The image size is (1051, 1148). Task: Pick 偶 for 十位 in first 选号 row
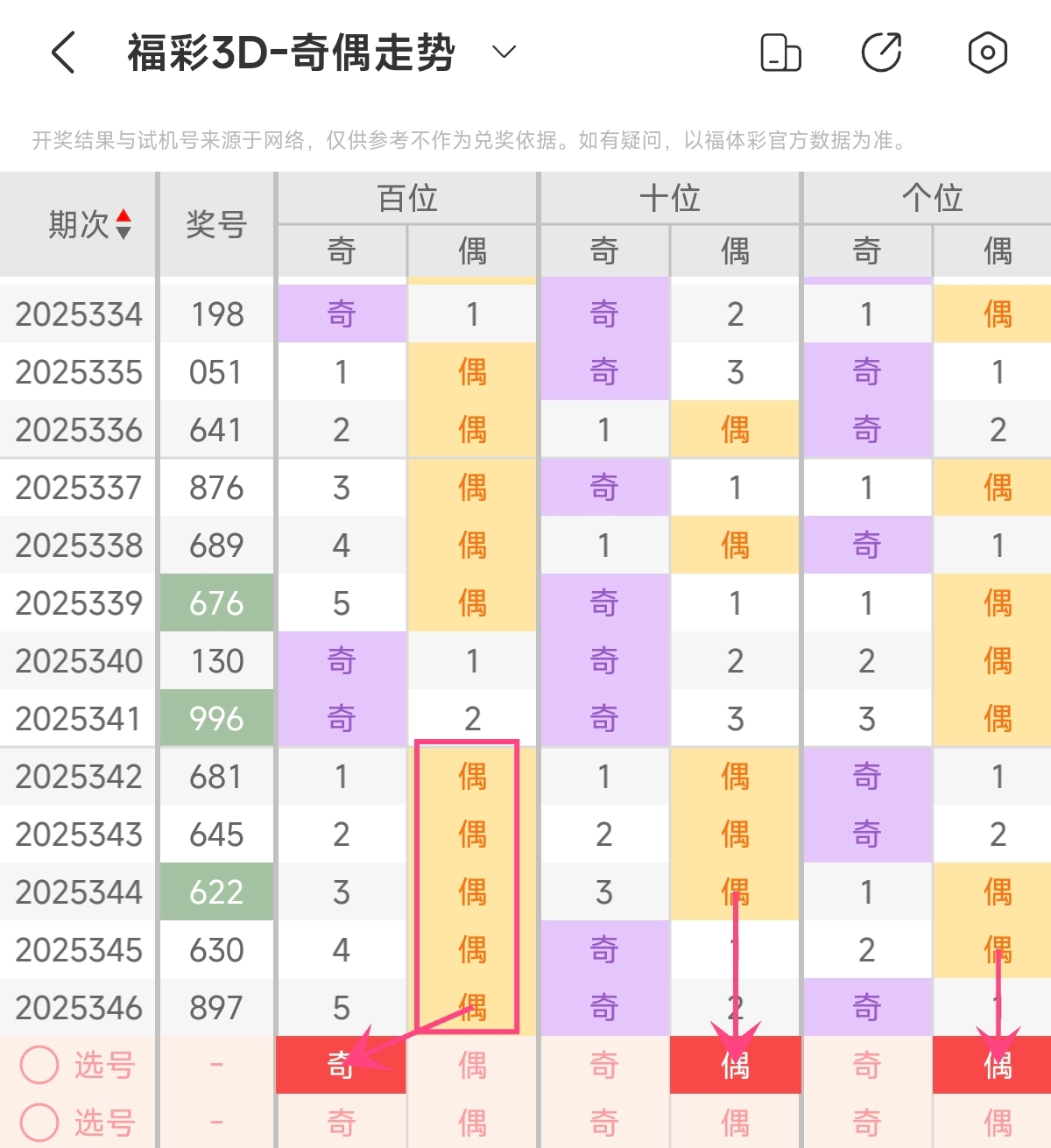(x=735, y=1065)
